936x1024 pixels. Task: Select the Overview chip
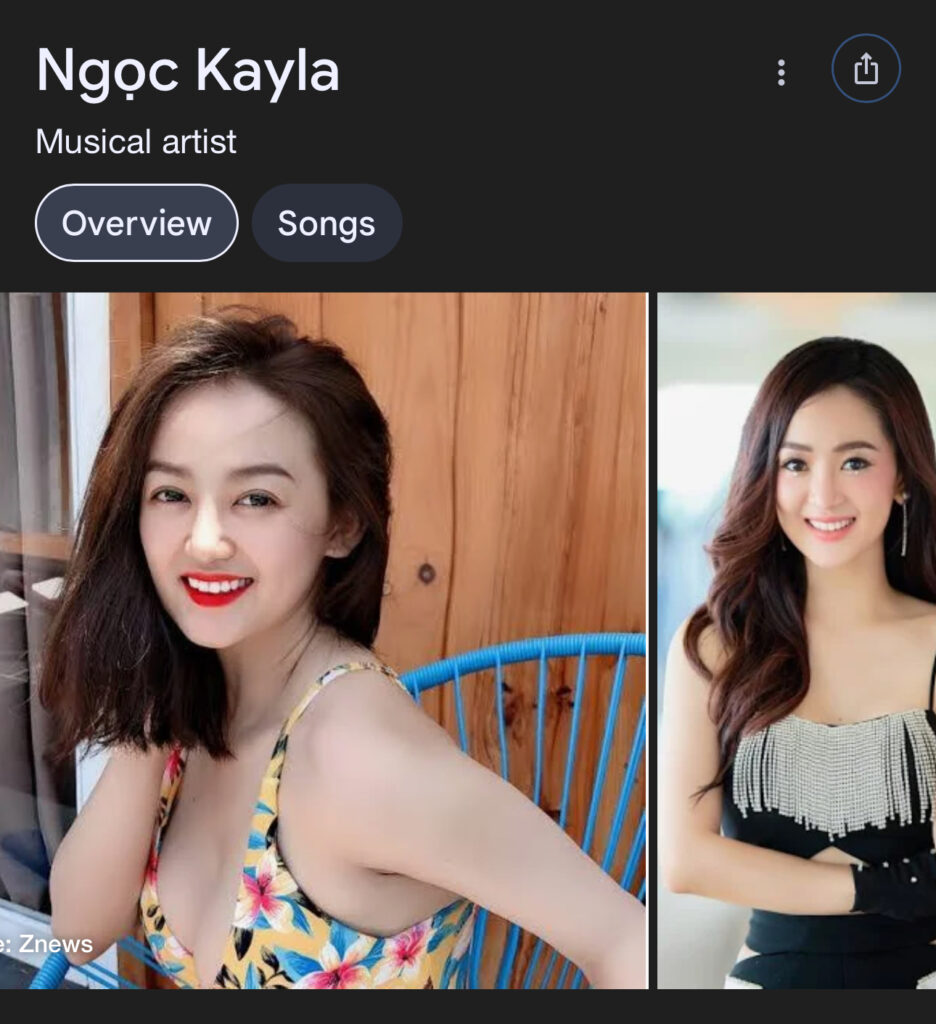tap(137, 223)
